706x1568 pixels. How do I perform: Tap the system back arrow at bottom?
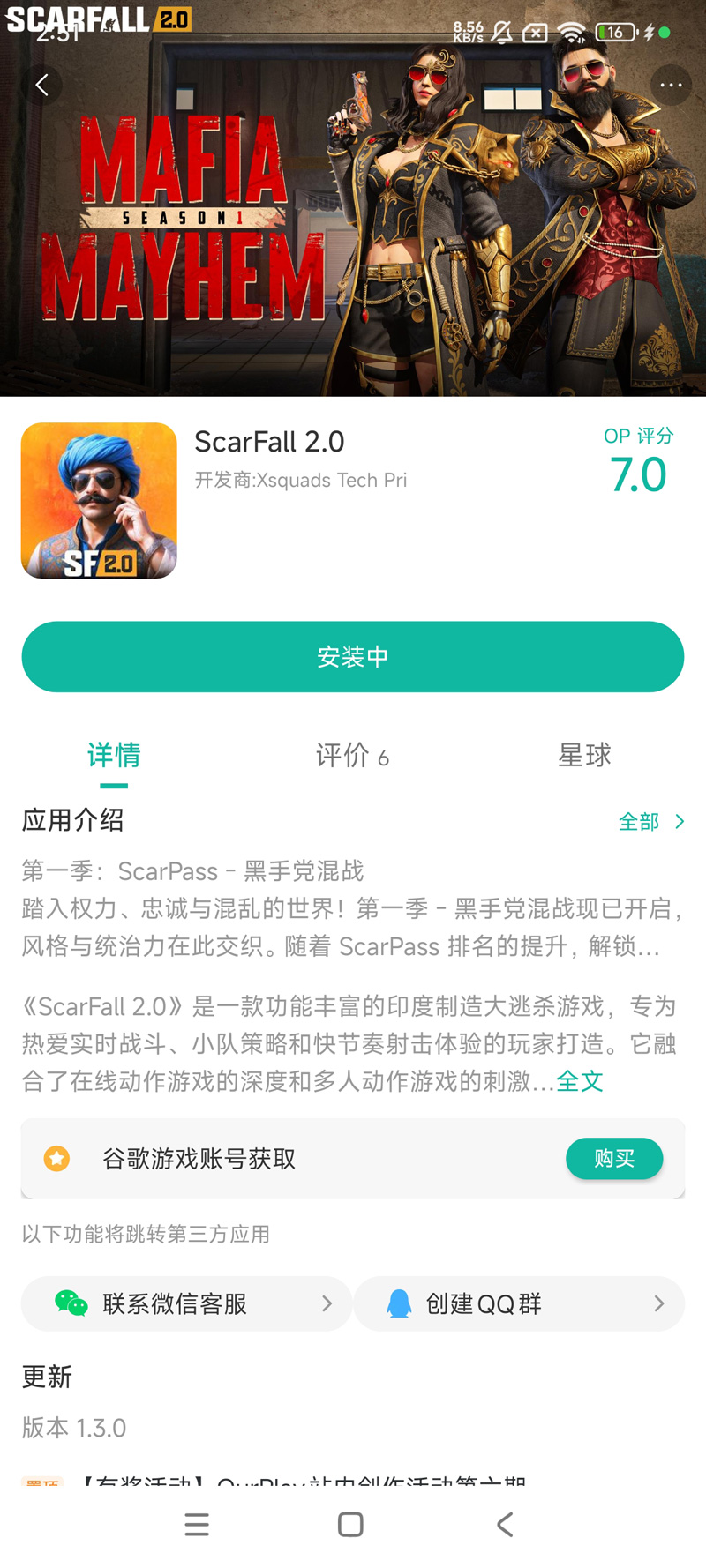coord(504,1523)
